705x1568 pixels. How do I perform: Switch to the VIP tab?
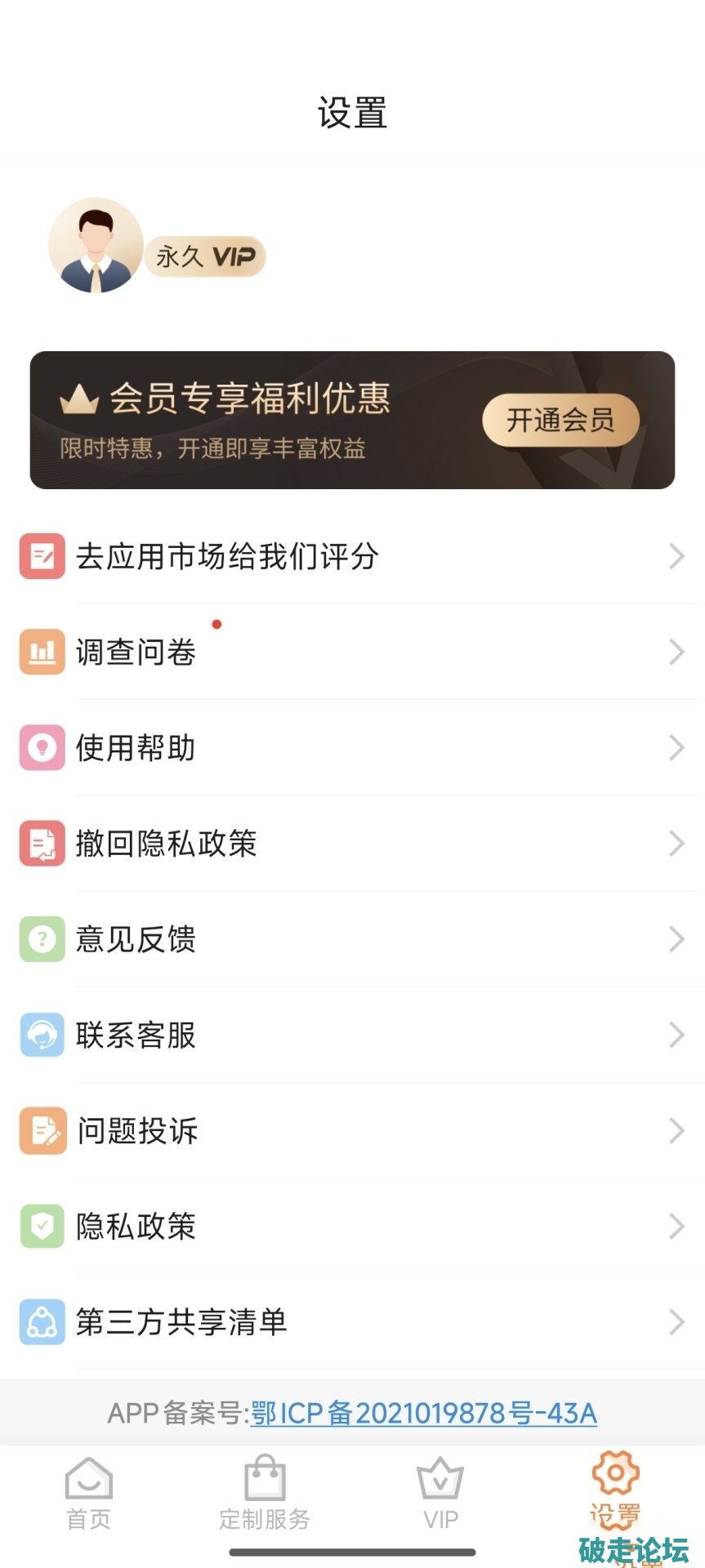(x=440, y=1494)
